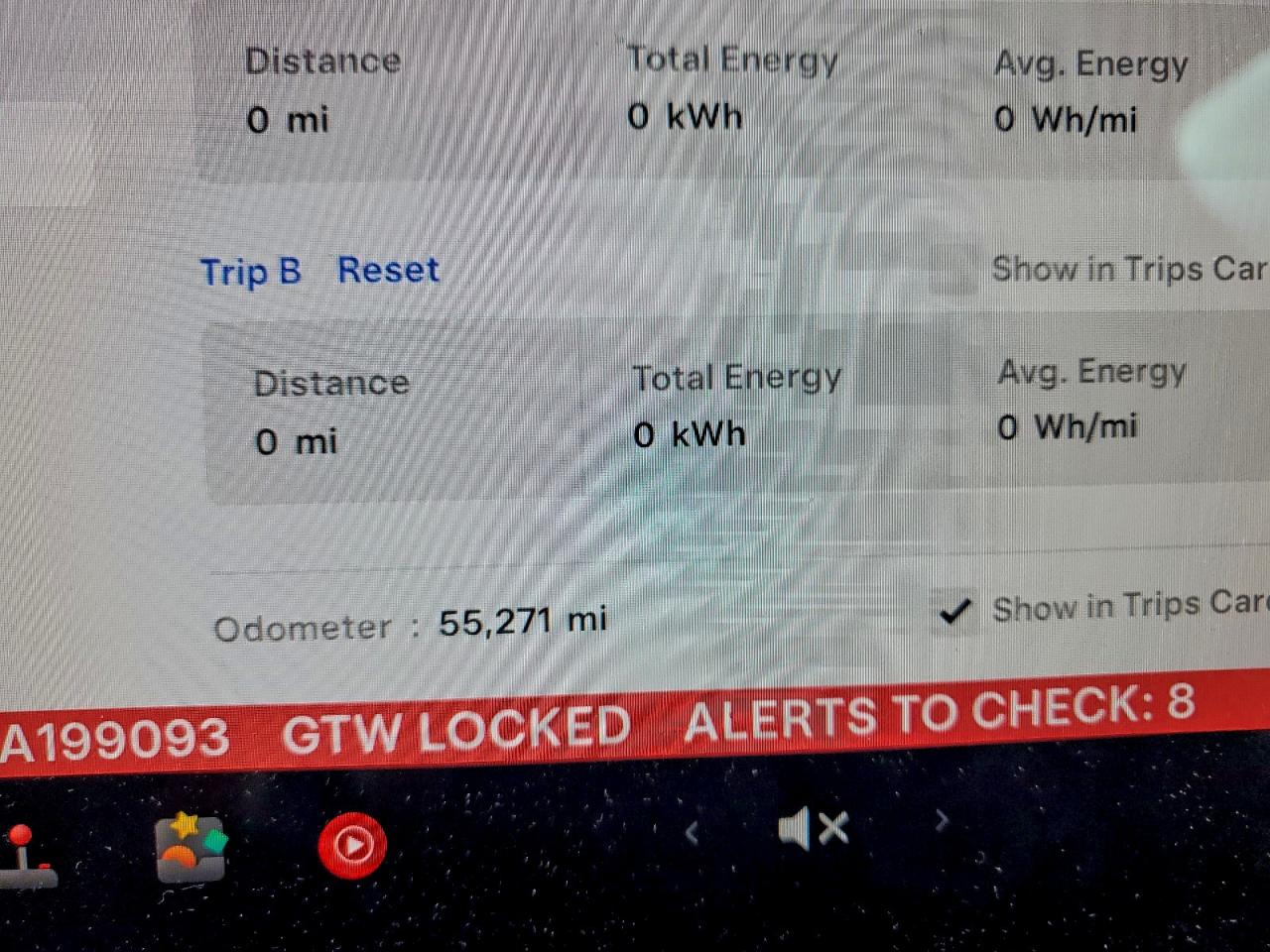Uncheck Show in Trips Card beside Odometer
1270x952 pixels.
coord(953,612)
